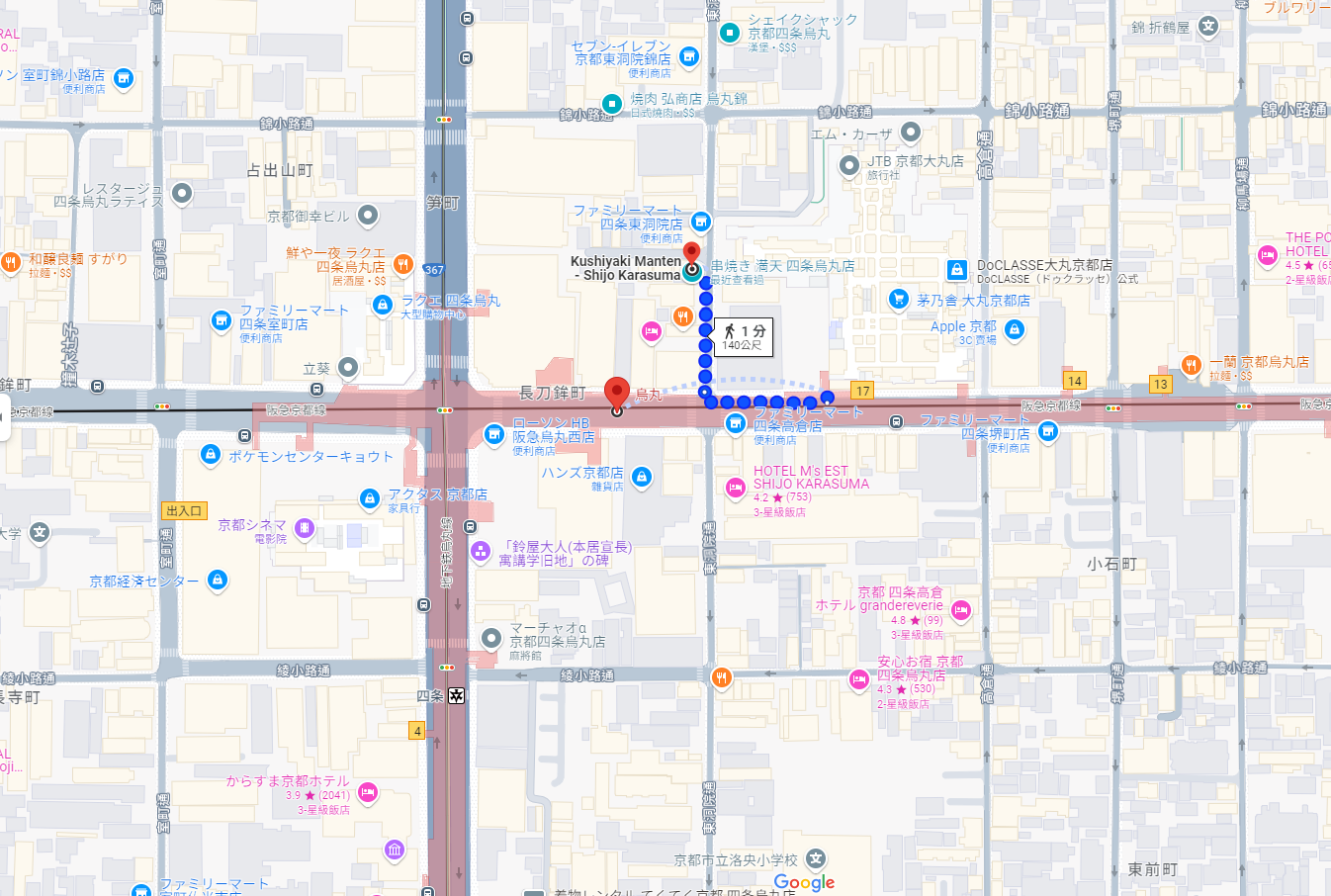Tap the ポケモンセンターキョウト shopping marker

(x=210, y=454)
